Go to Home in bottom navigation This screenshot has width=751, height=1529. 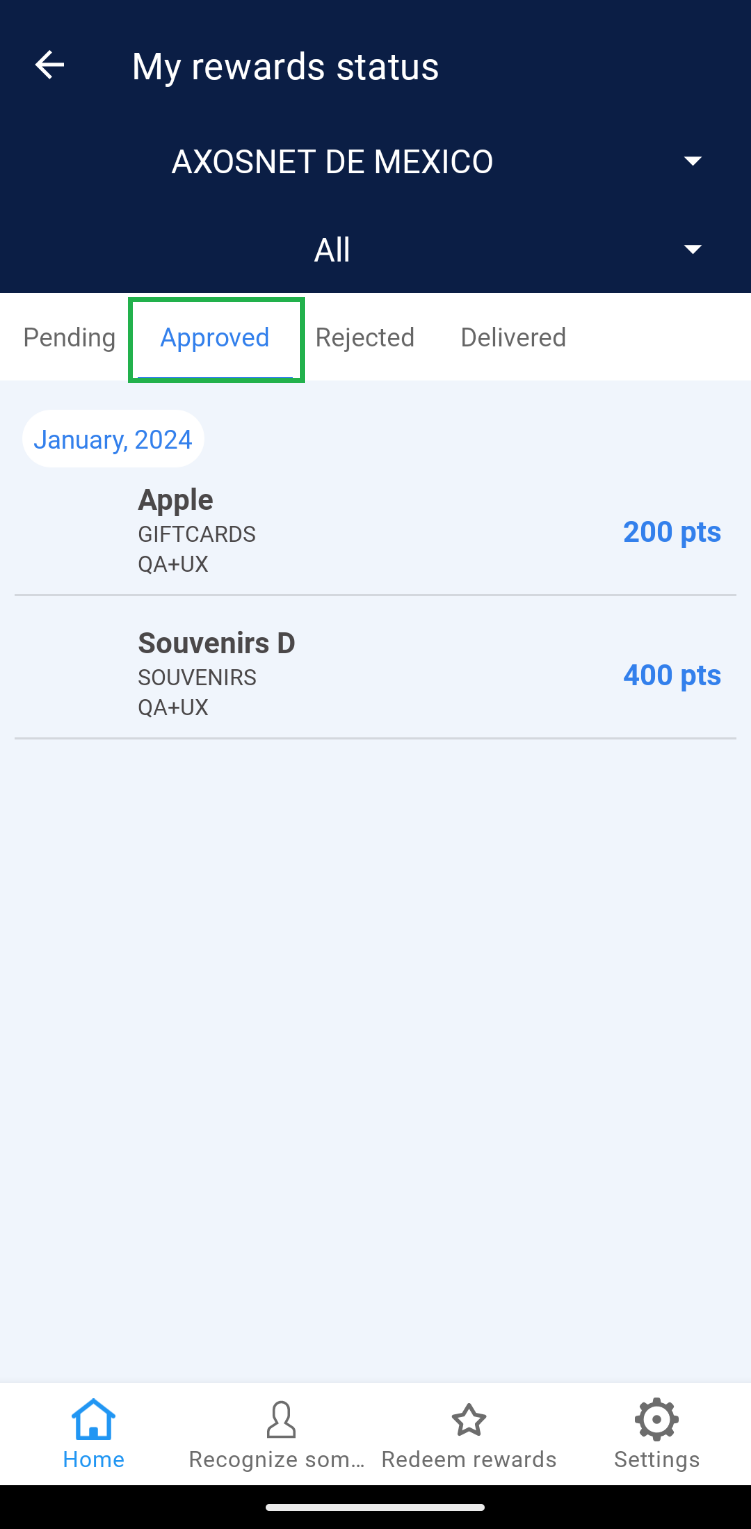pyautogui.click(x=93, y=1434)
